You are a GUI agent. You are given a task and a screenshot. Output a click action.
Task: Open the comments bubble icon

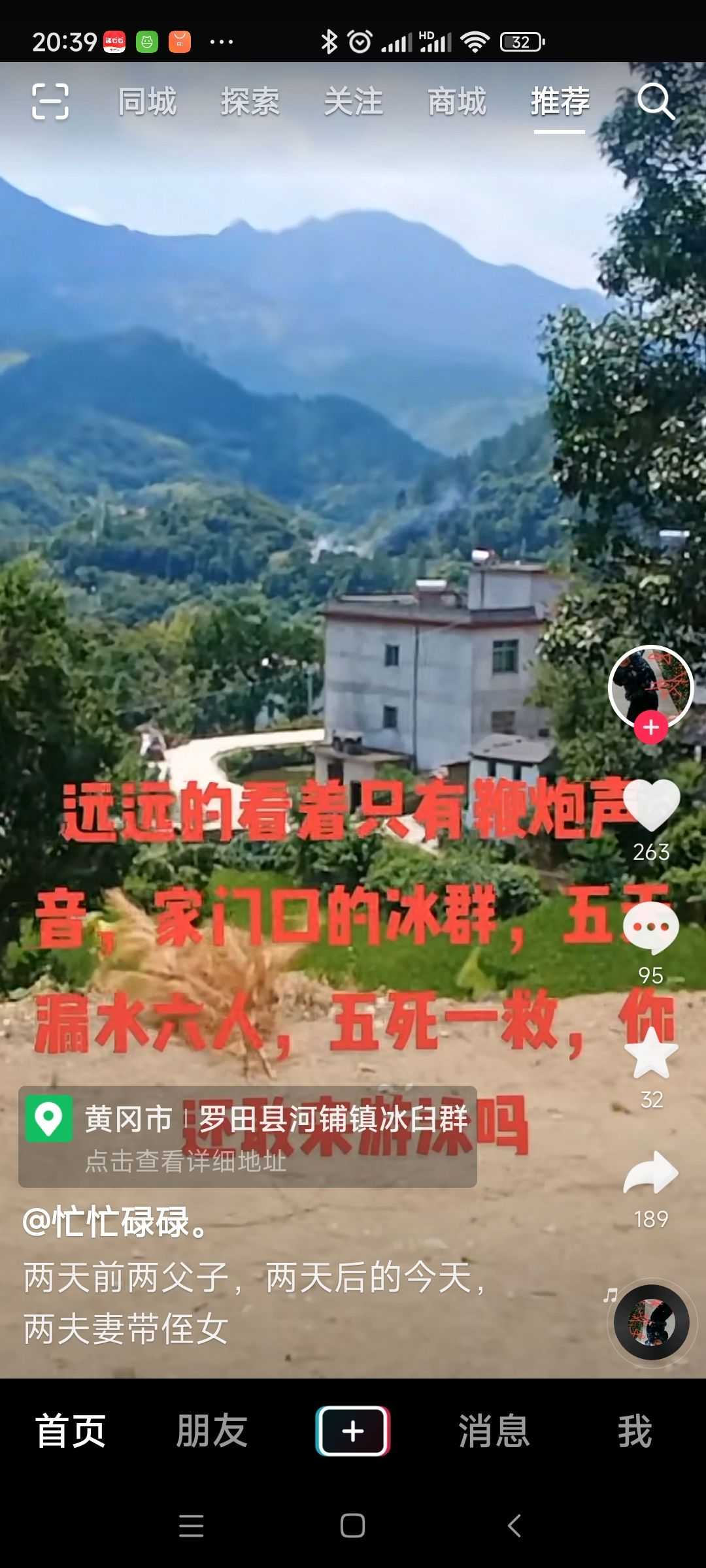[x=651, y=929]
